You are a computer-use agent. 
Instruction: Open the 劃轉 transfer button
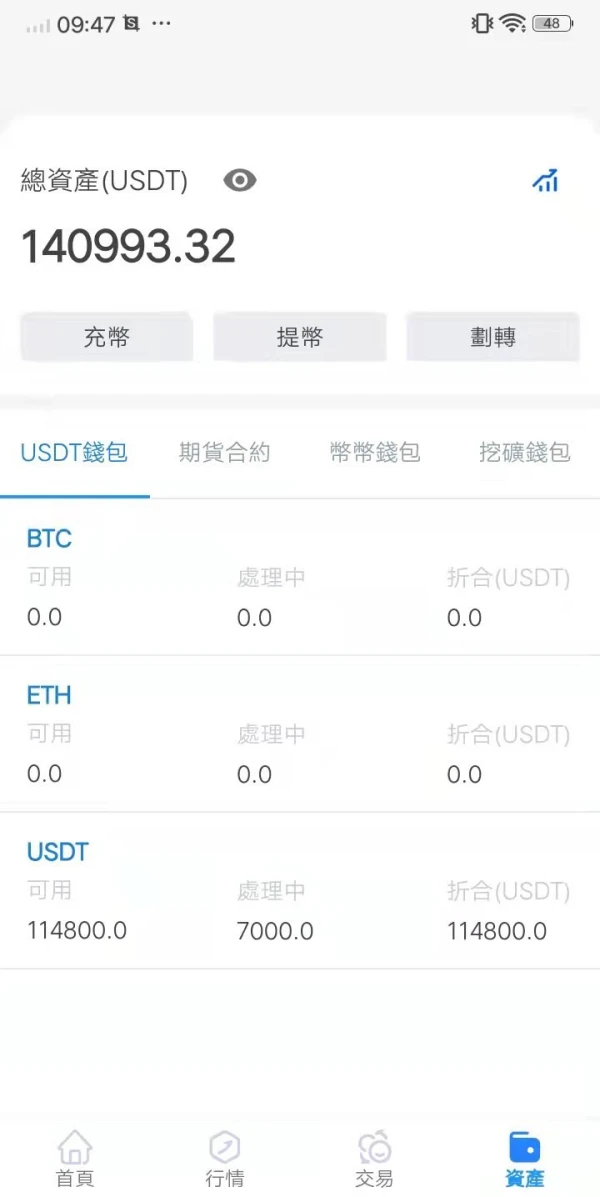pos(492,337)
